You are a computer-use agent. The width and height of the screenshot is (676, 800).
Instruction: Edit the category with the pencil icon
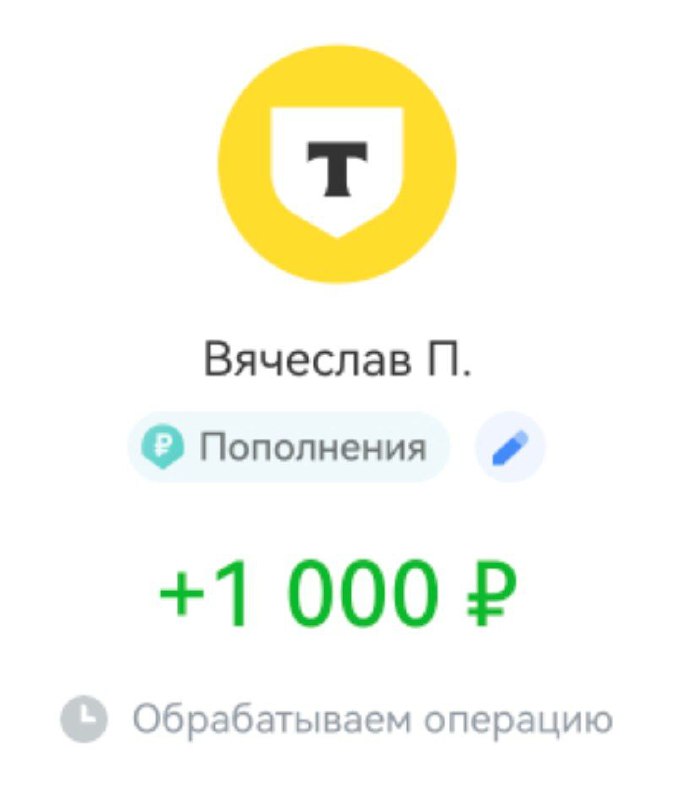(510, 447)
